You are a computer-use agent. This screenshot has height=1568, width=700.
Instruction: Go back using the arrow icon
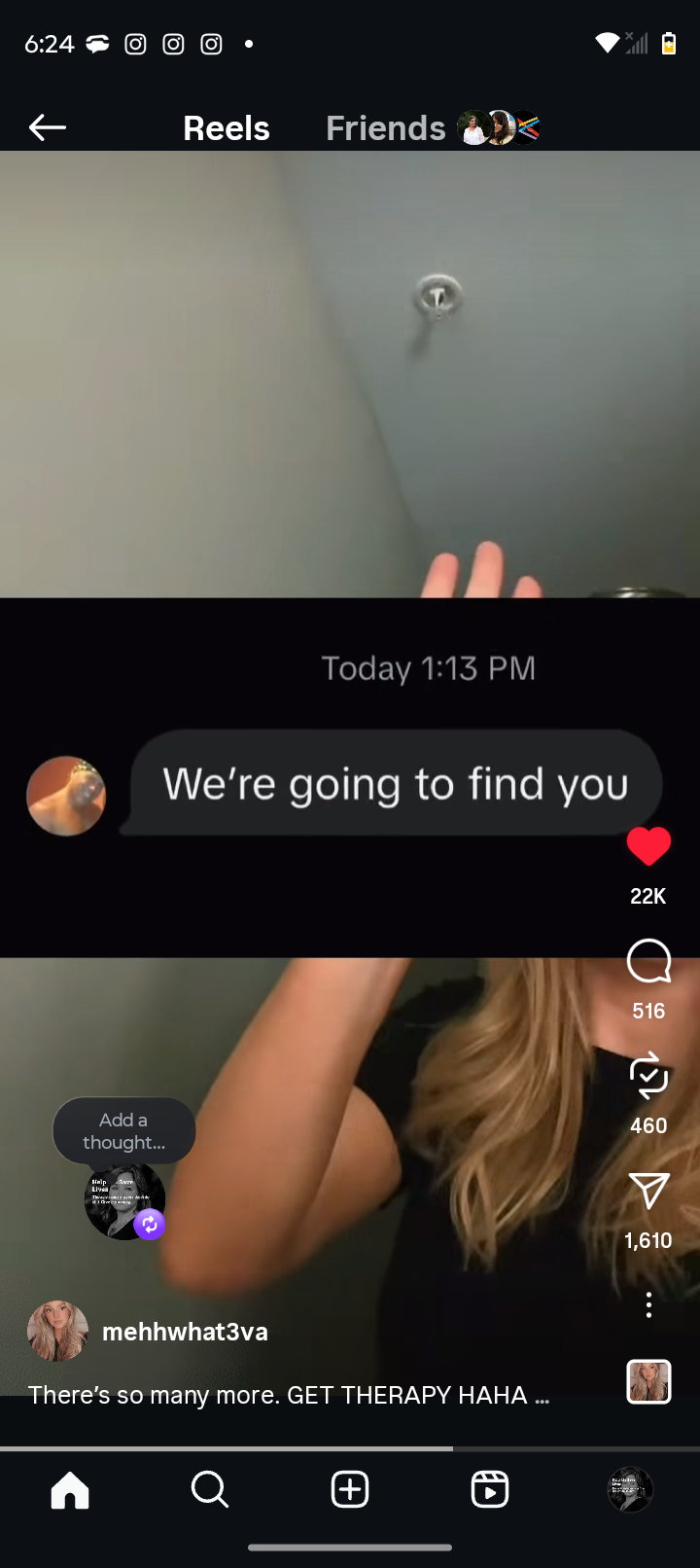(47, 127)
